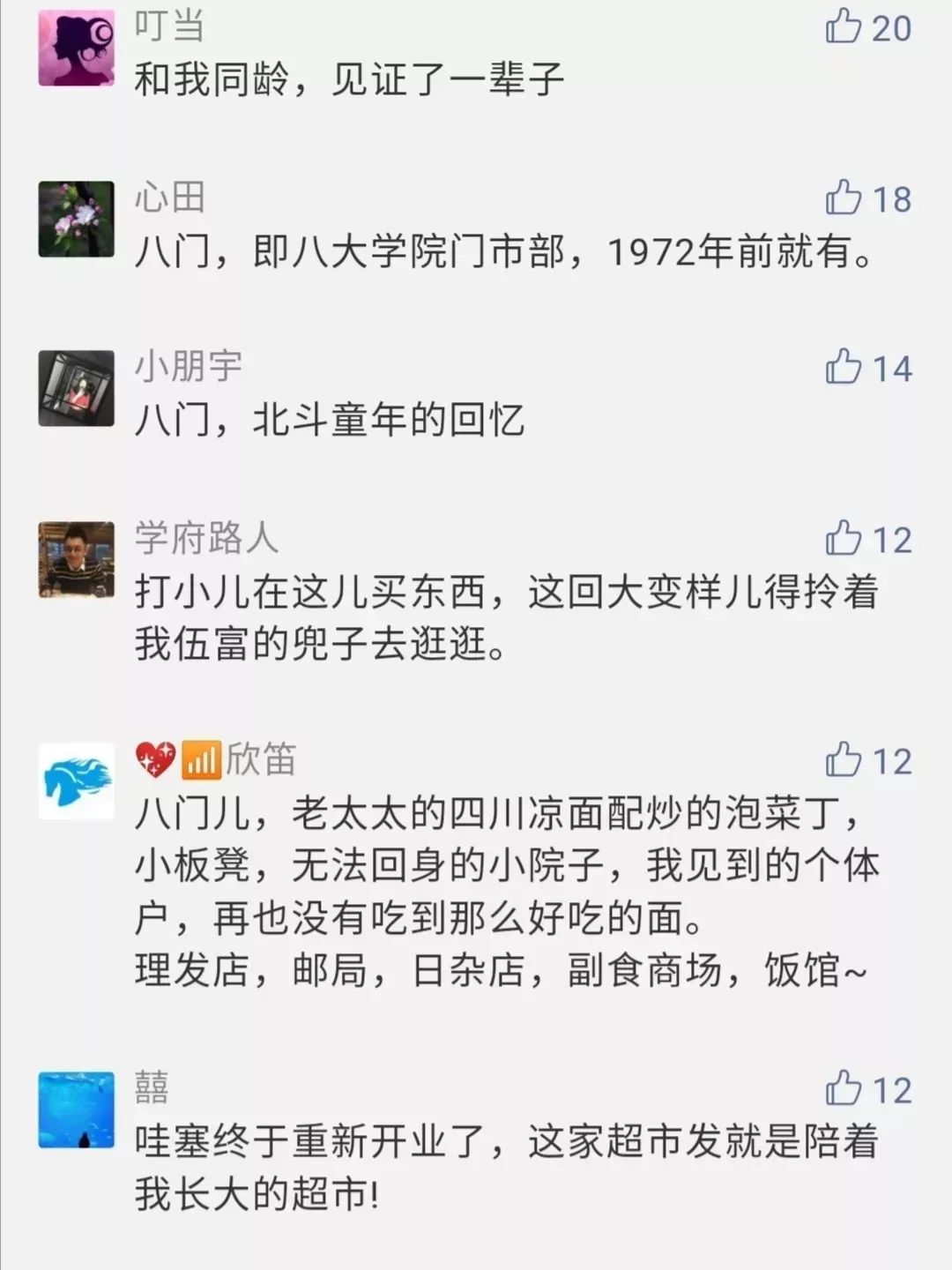
Task: Like 小朋宇's comment
Action: click(x=844, y=368)
